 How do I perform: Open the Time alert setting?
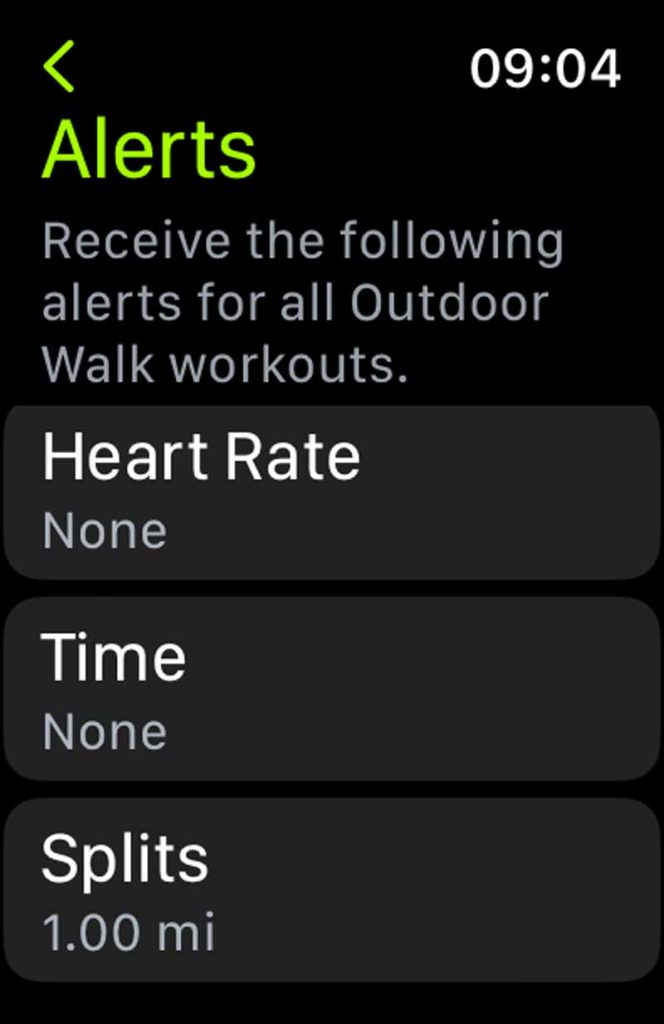point(332,690)
